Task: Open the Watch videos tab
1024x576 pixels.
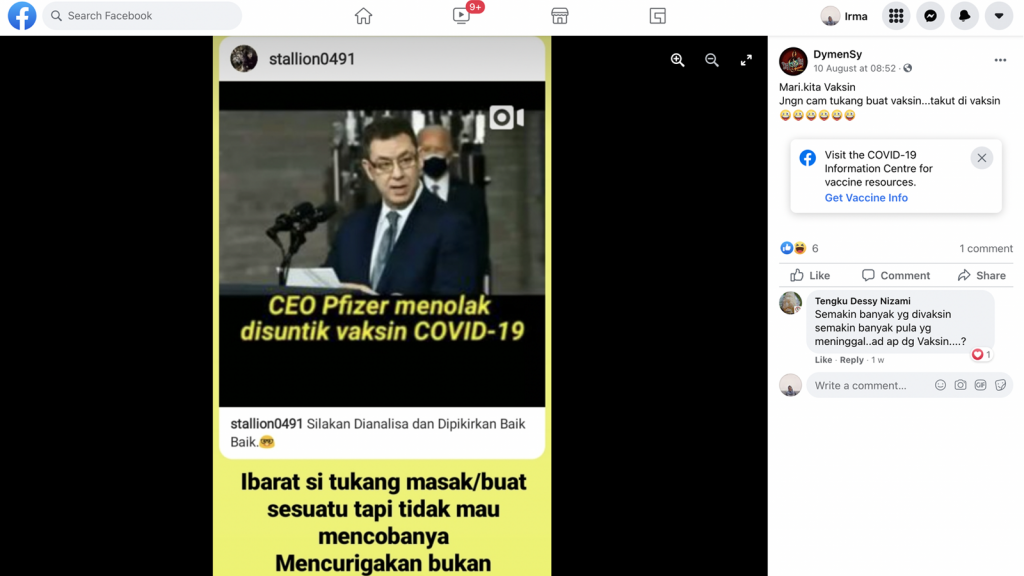Action: point(461,16)
